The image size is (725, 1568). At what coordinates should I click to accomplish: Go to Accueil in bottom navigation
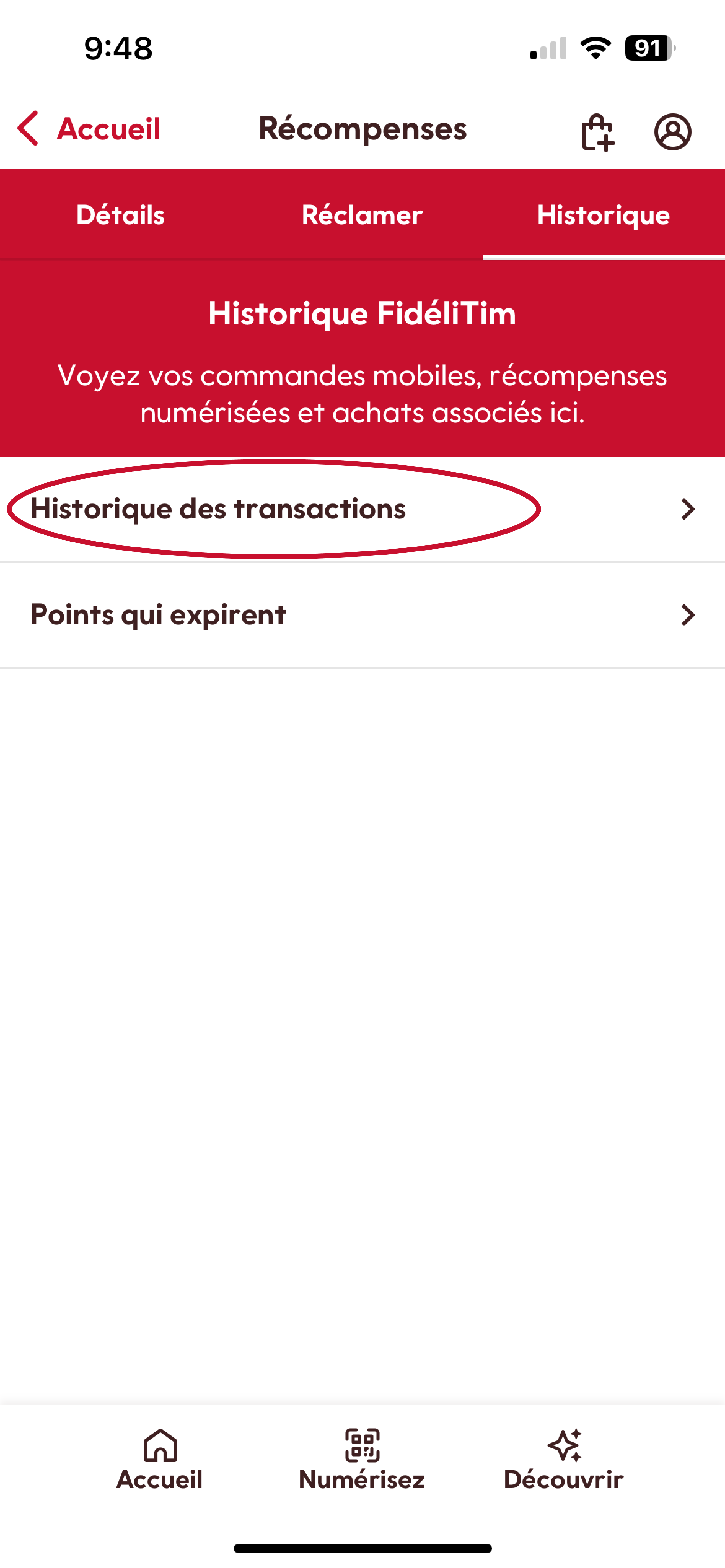point(160,1460)
